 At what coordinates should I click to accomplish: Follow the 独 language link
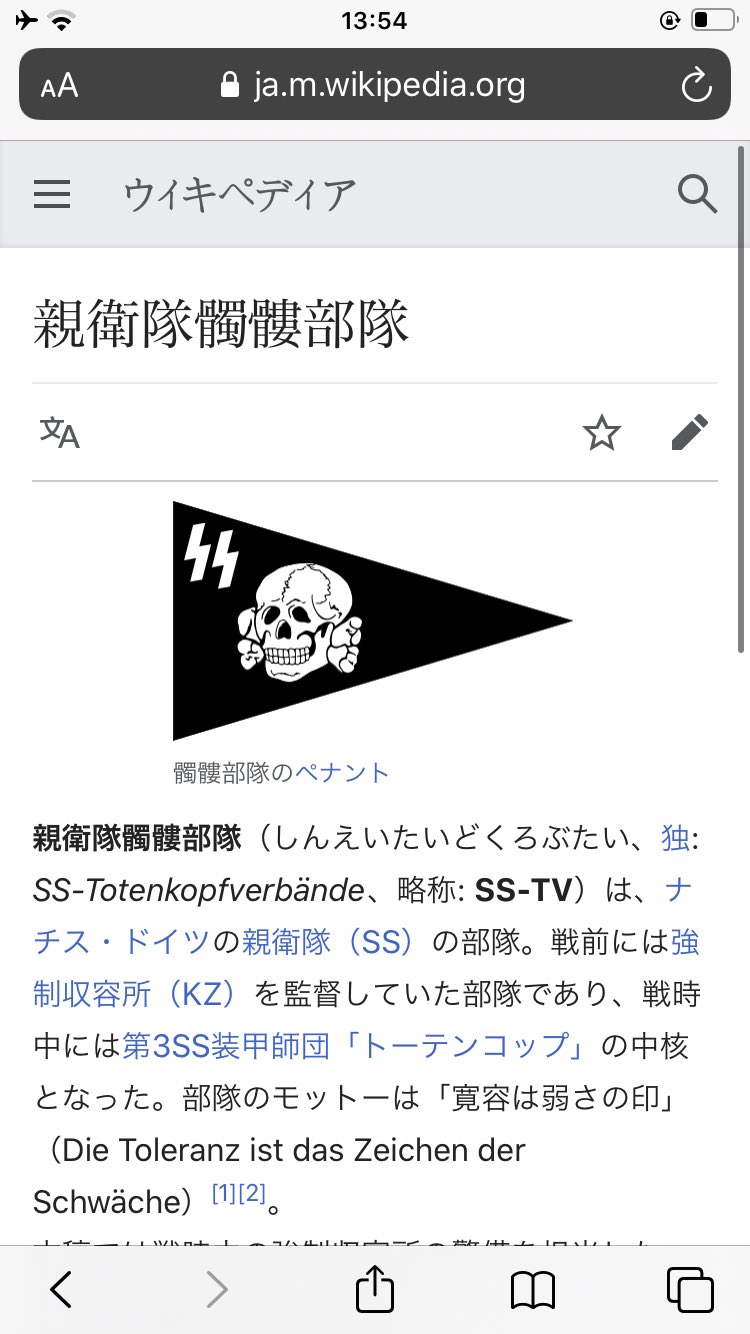[676, 836]
